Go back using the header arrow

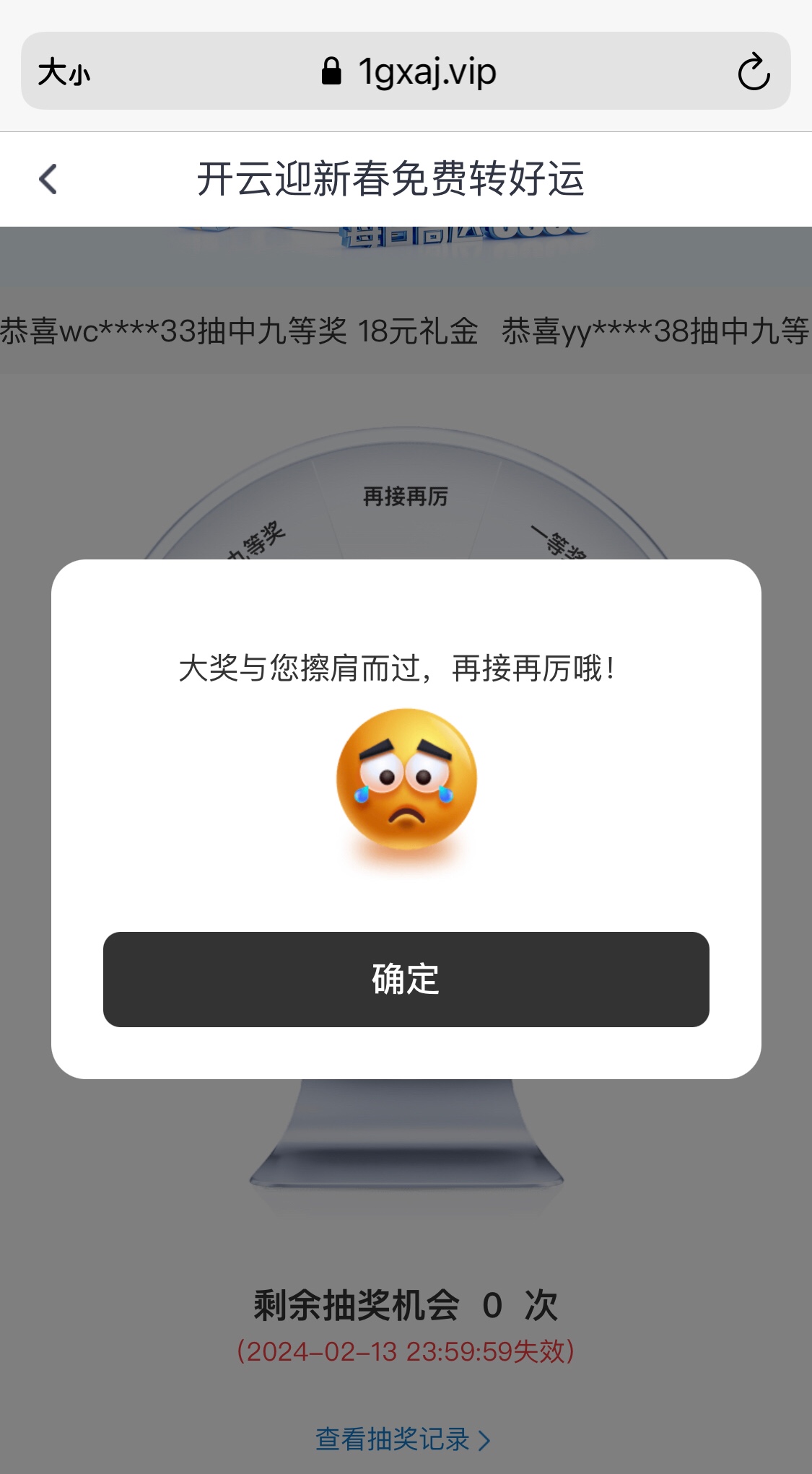pos(48,179)
